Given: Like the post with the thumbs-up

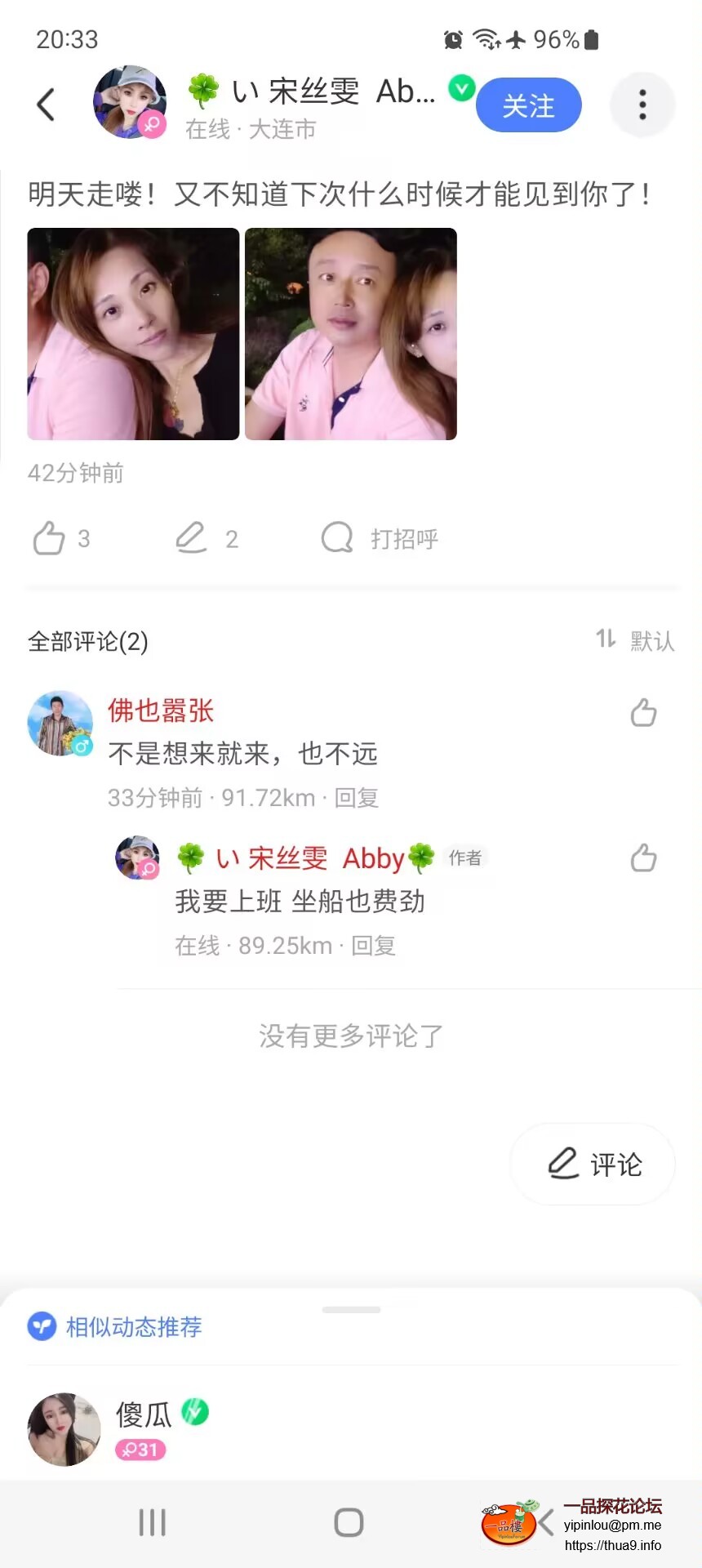Looking at the screenshot, I should pos(50,538).
